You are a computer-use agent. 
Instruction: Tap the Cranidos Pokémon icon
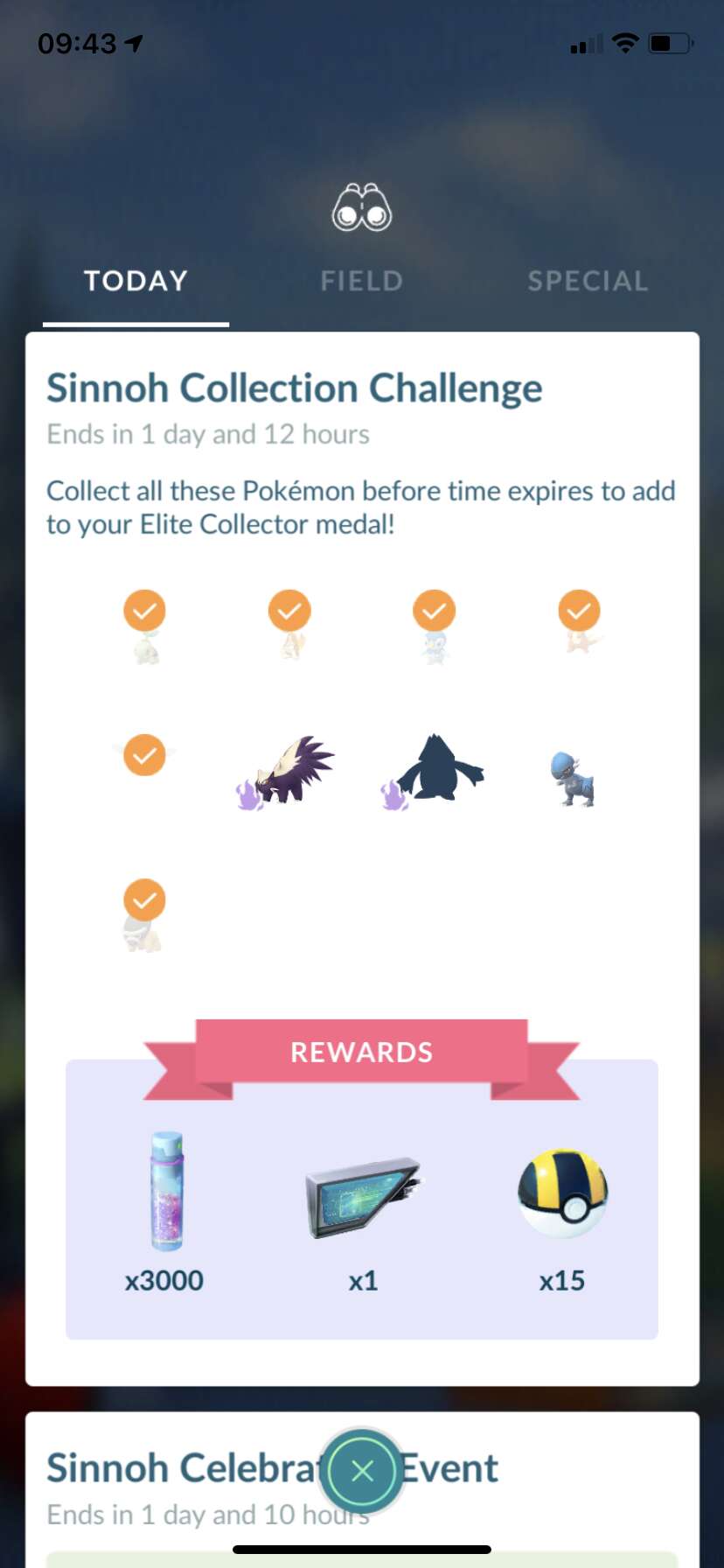click(574, 779)
